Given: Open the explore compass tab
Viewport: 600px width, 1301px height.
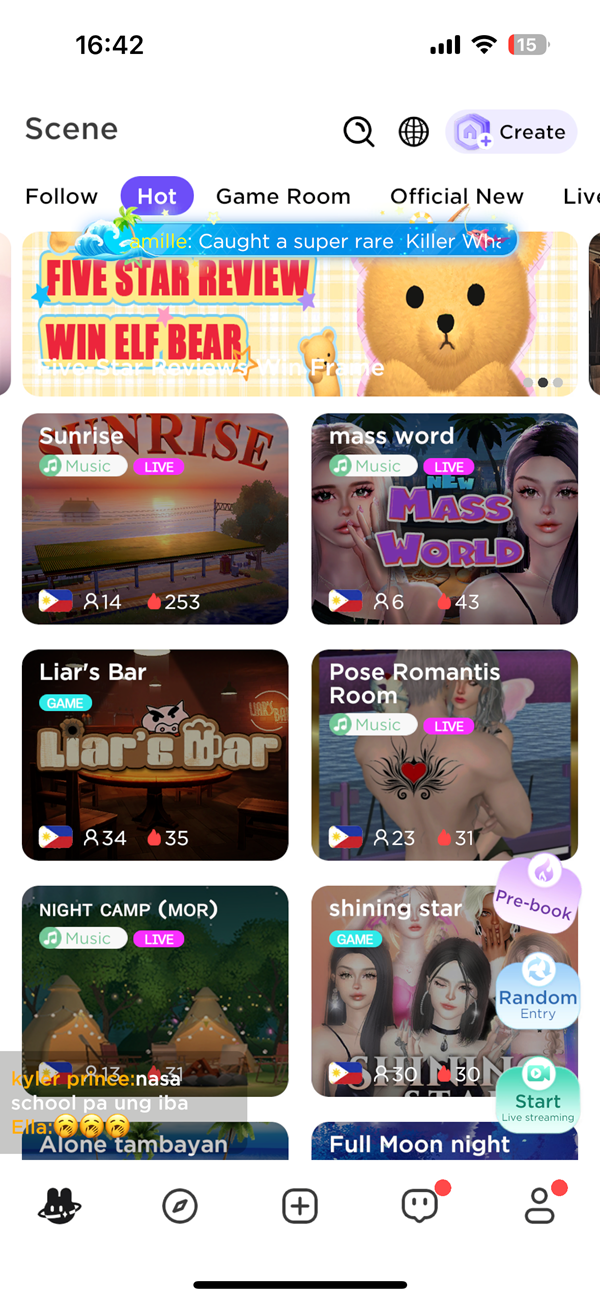Looking at the screenshot, I should (x=180, y=1206).
